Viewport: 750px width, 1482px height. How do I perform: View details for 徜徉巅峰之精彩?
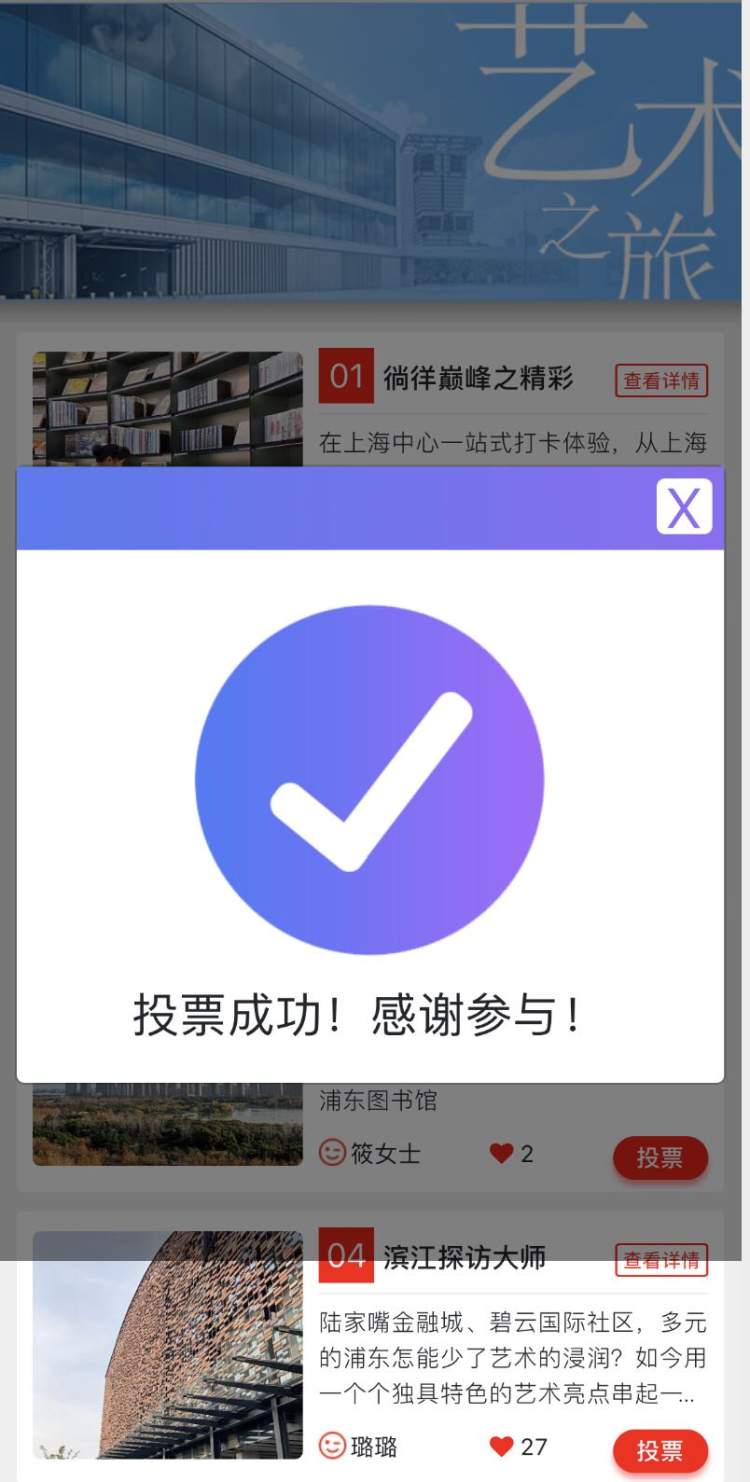tap(661, 381)
